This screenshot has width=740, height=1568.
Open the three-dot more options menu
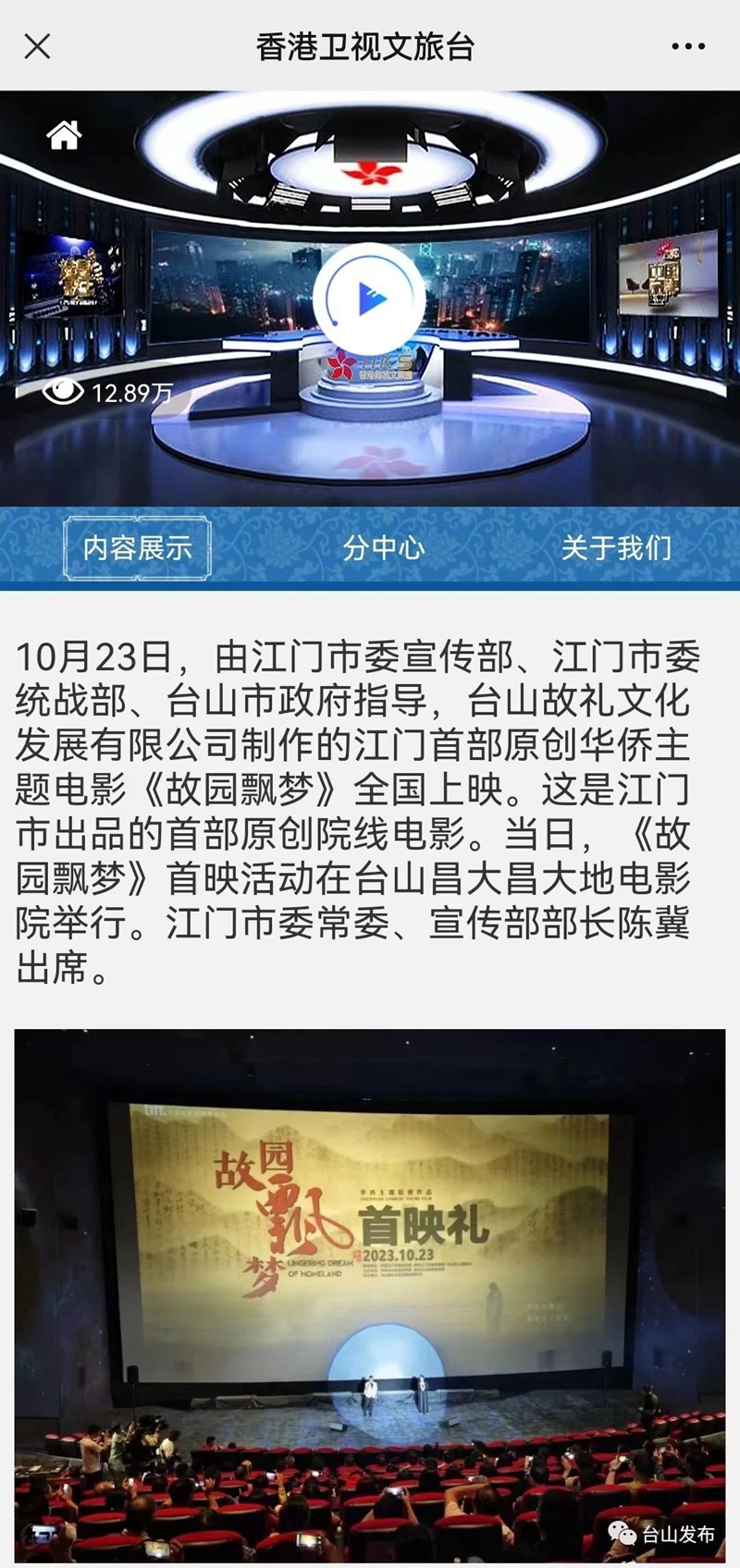pyautogui.click(x=688, y=46)
